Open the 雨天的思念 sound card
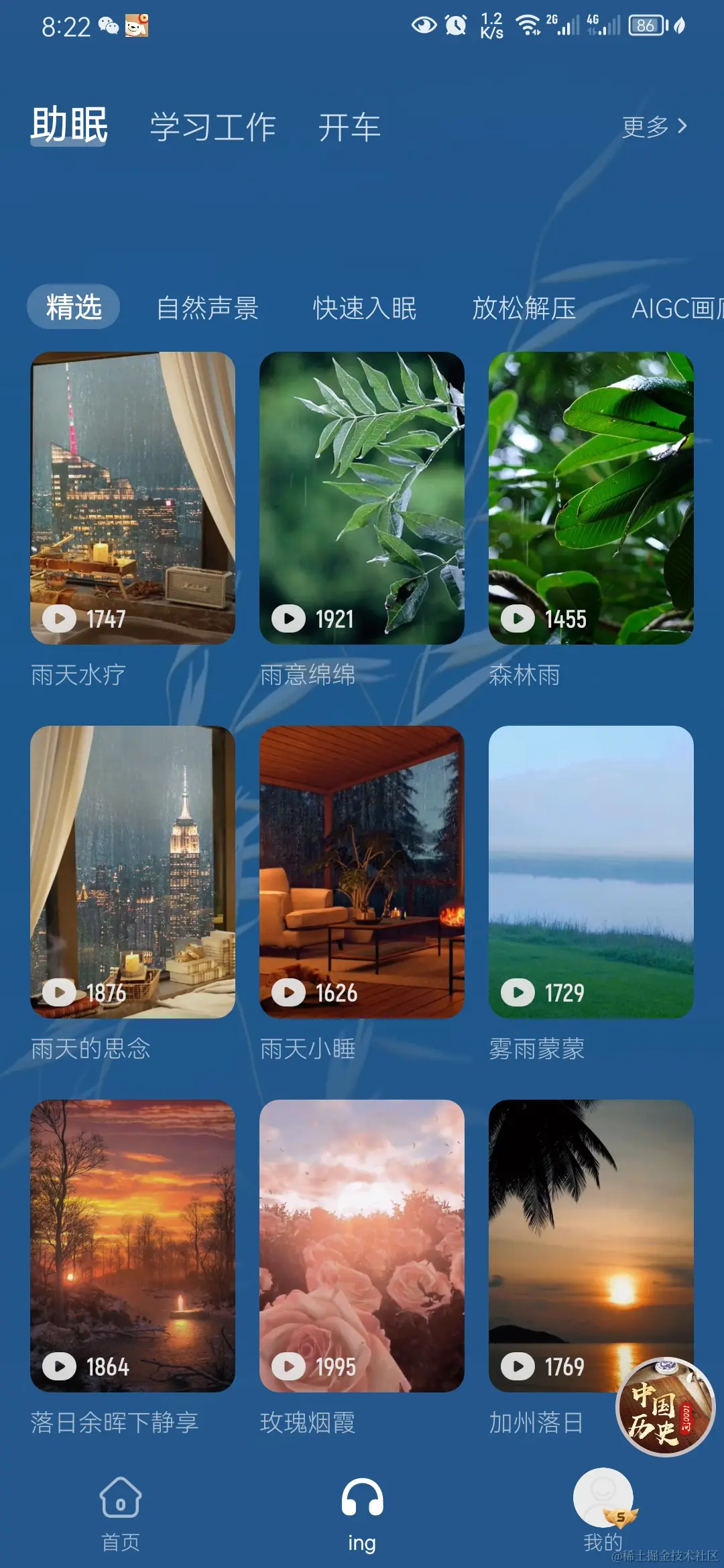724x1568 pixels. (133, 872)
